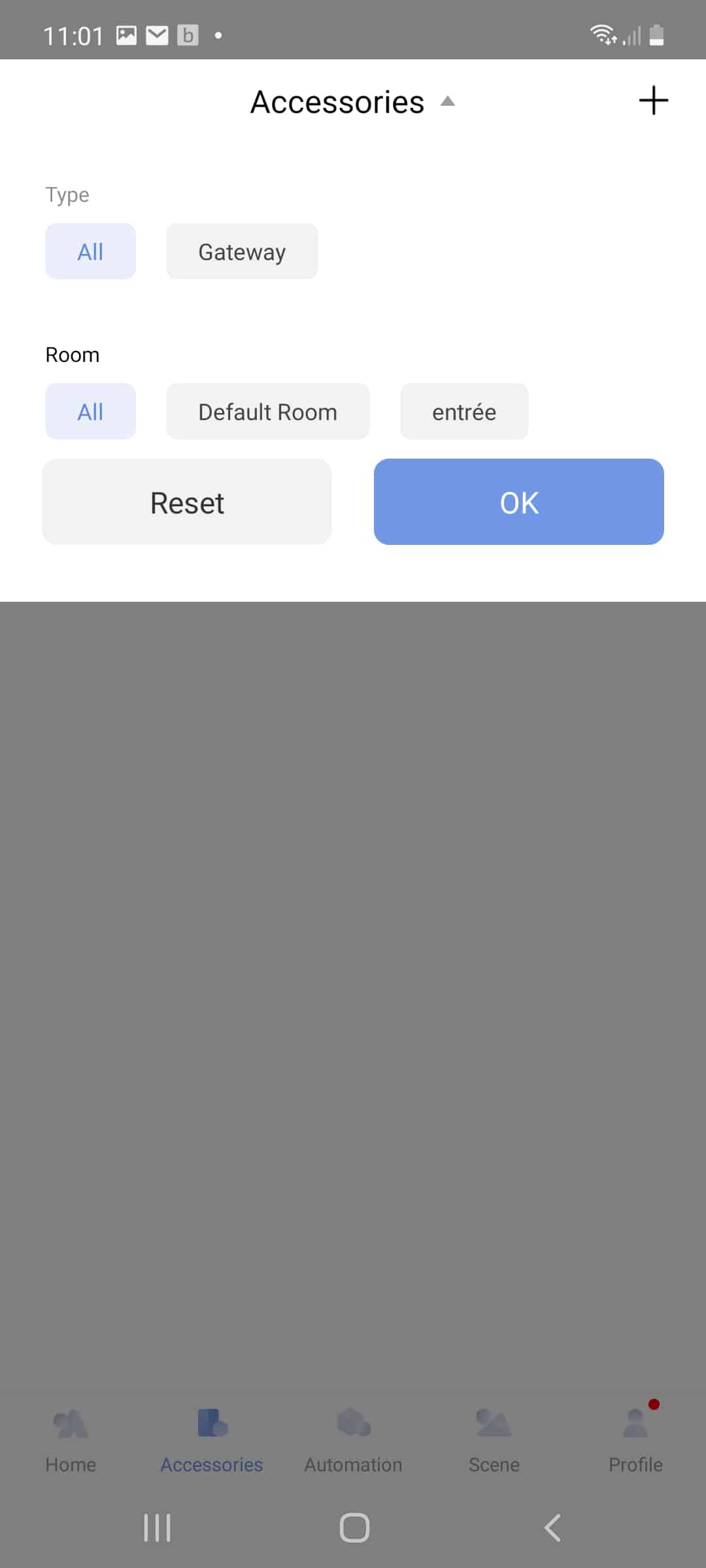Reset the filter selections
Image resolution: width=706 pixels, height=1568 pixels.
click(x=187, y=502)
